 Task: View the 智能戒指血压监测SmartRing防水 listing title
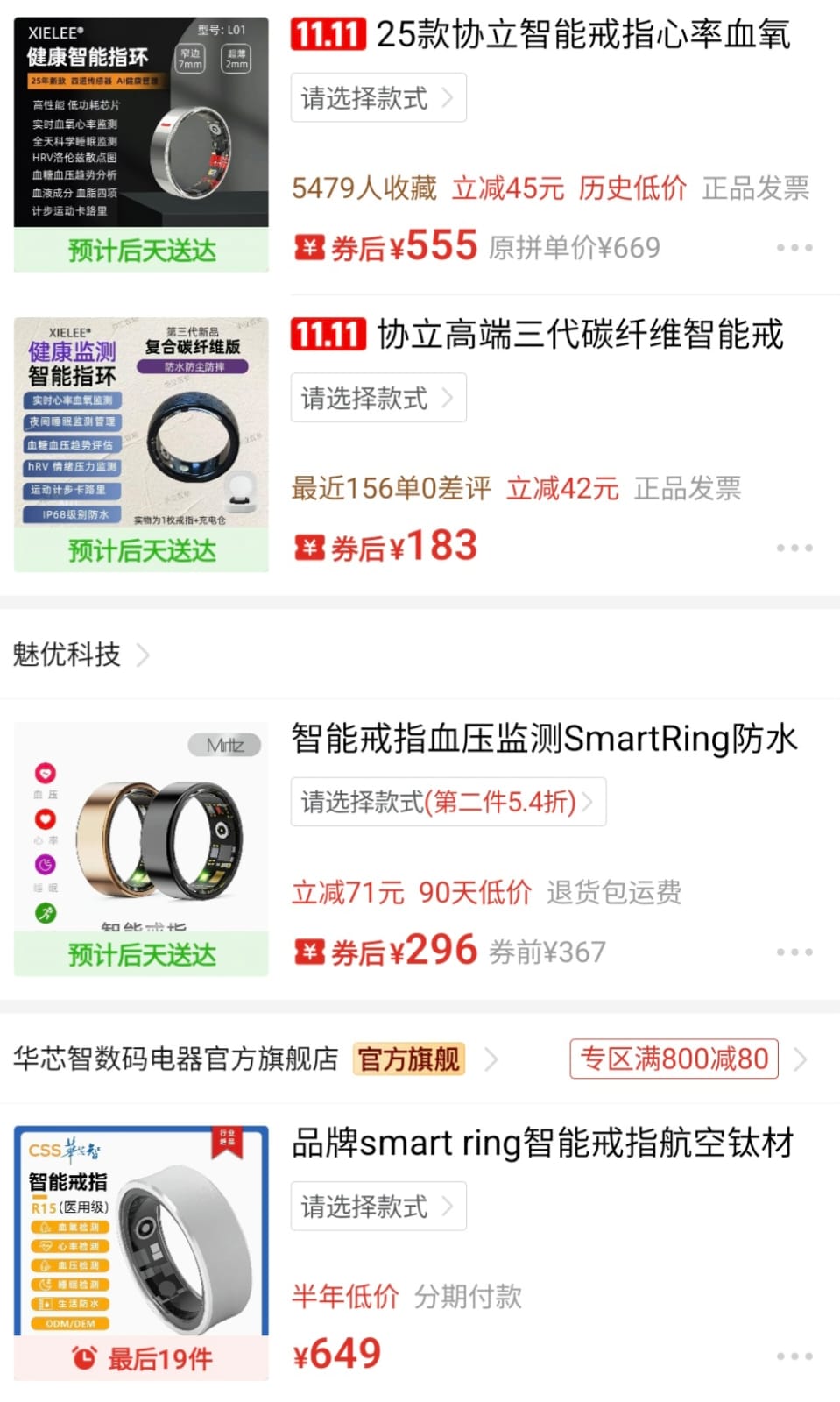tap(544, 739)
